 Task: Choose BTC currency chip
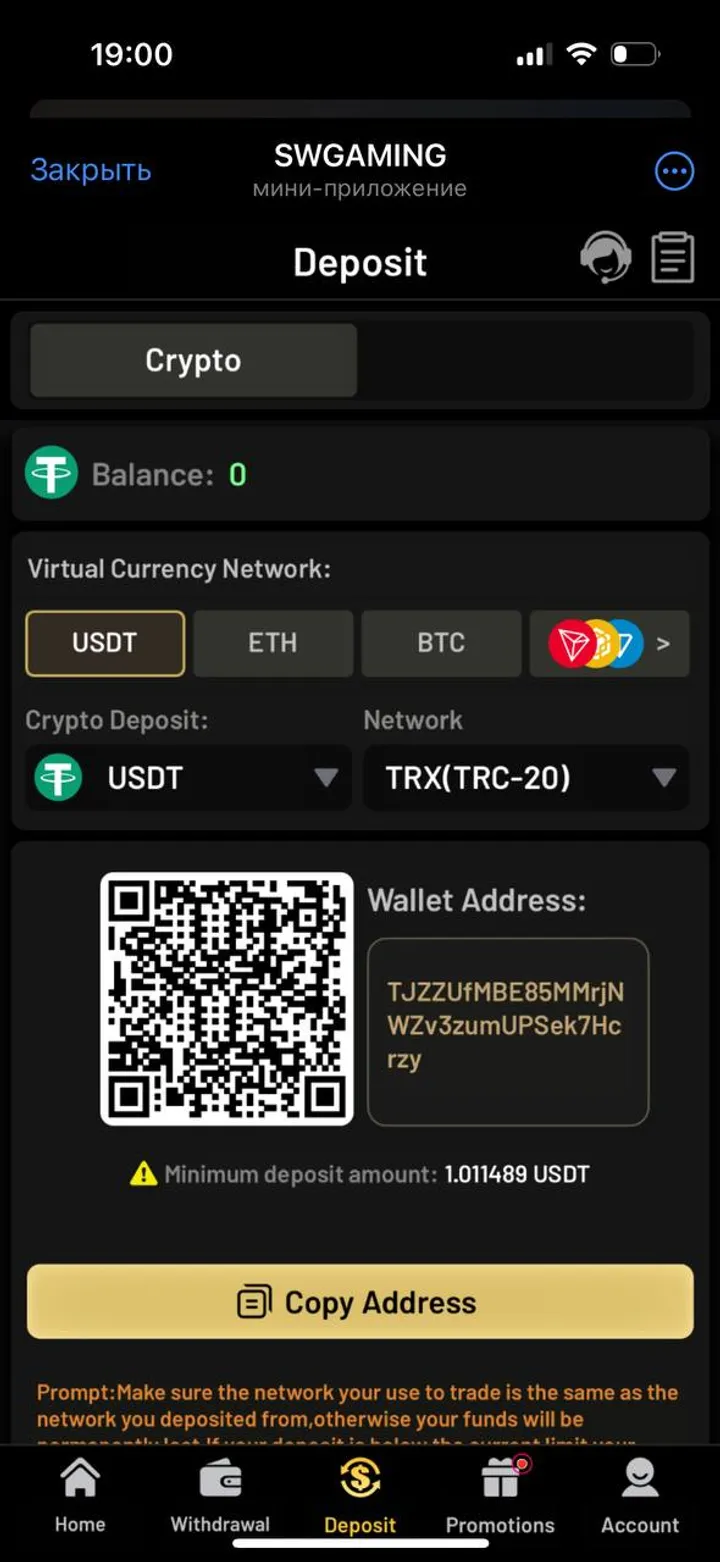pos(441,643)
